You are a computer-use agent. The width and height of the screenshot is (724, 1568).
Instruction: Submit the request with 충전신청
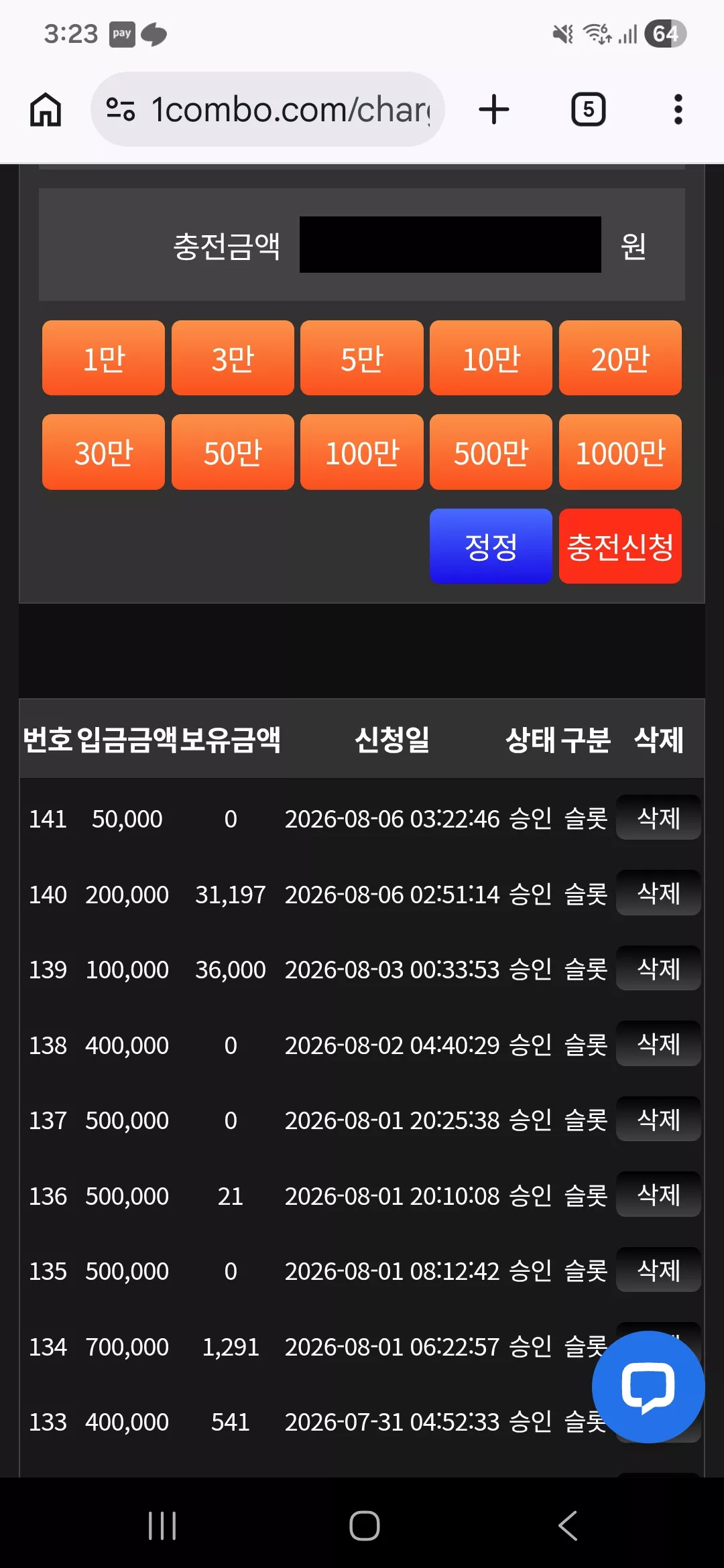tap(620, 546)
